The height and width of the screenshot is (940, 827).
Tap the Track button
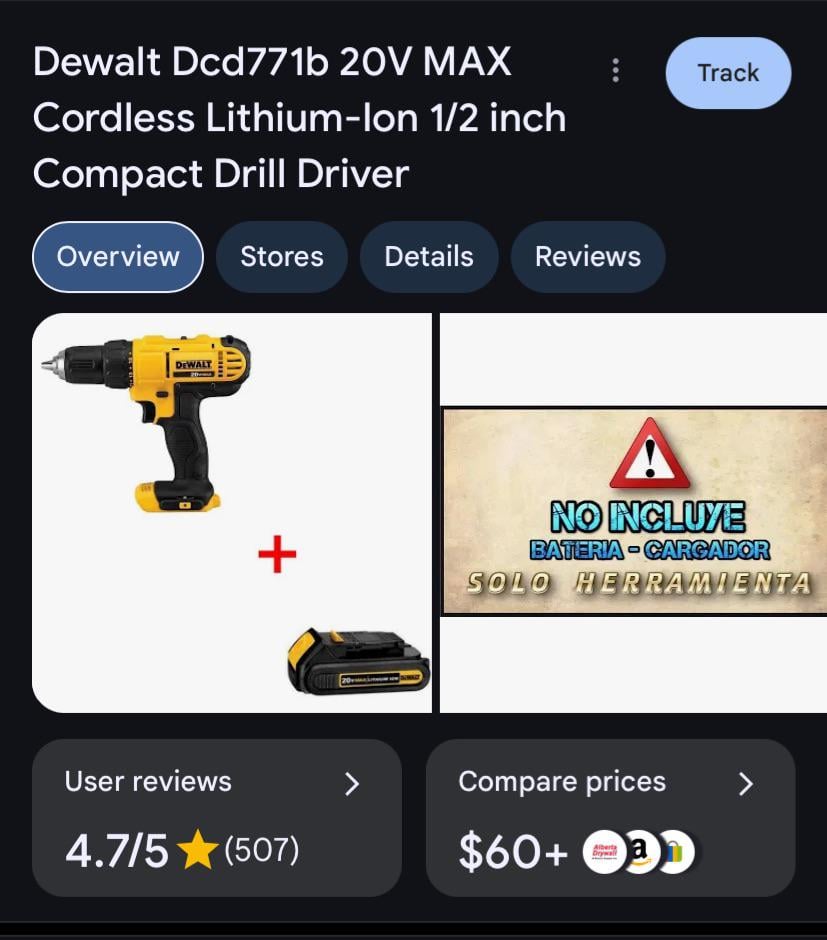coord(728,73)
